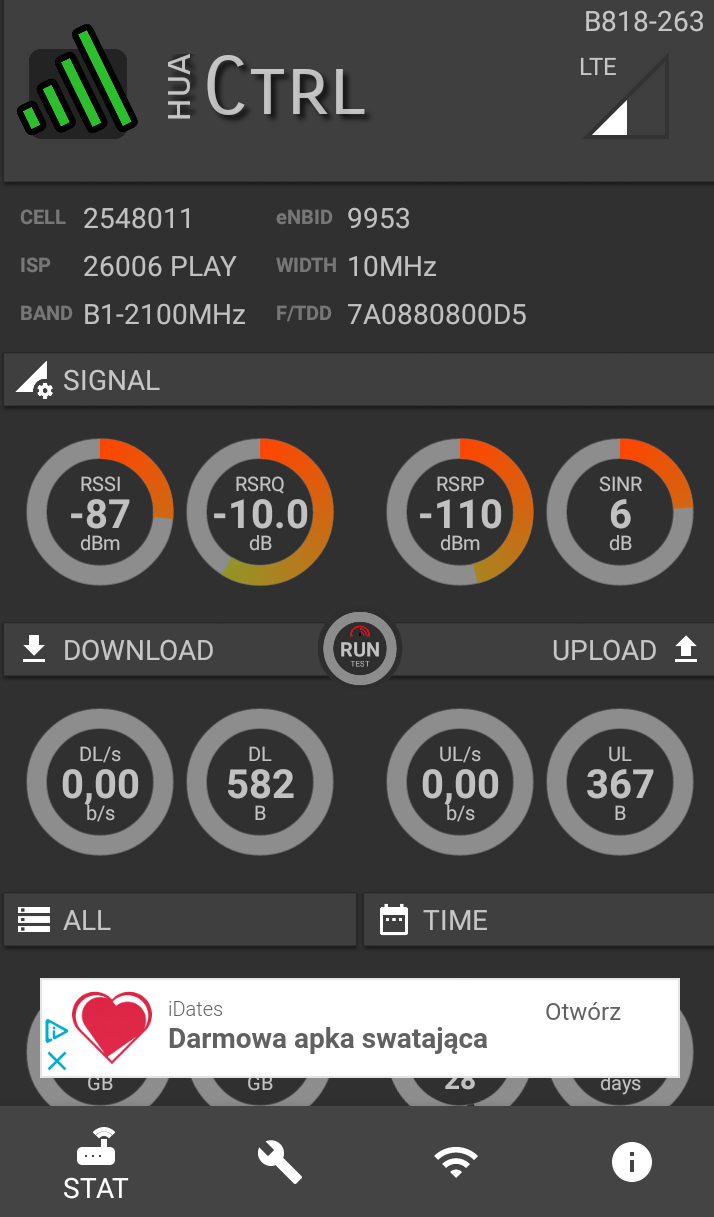Viewport: 714px width, 1217px height.
Task: Open the info tab
Action: [632, 1163]
